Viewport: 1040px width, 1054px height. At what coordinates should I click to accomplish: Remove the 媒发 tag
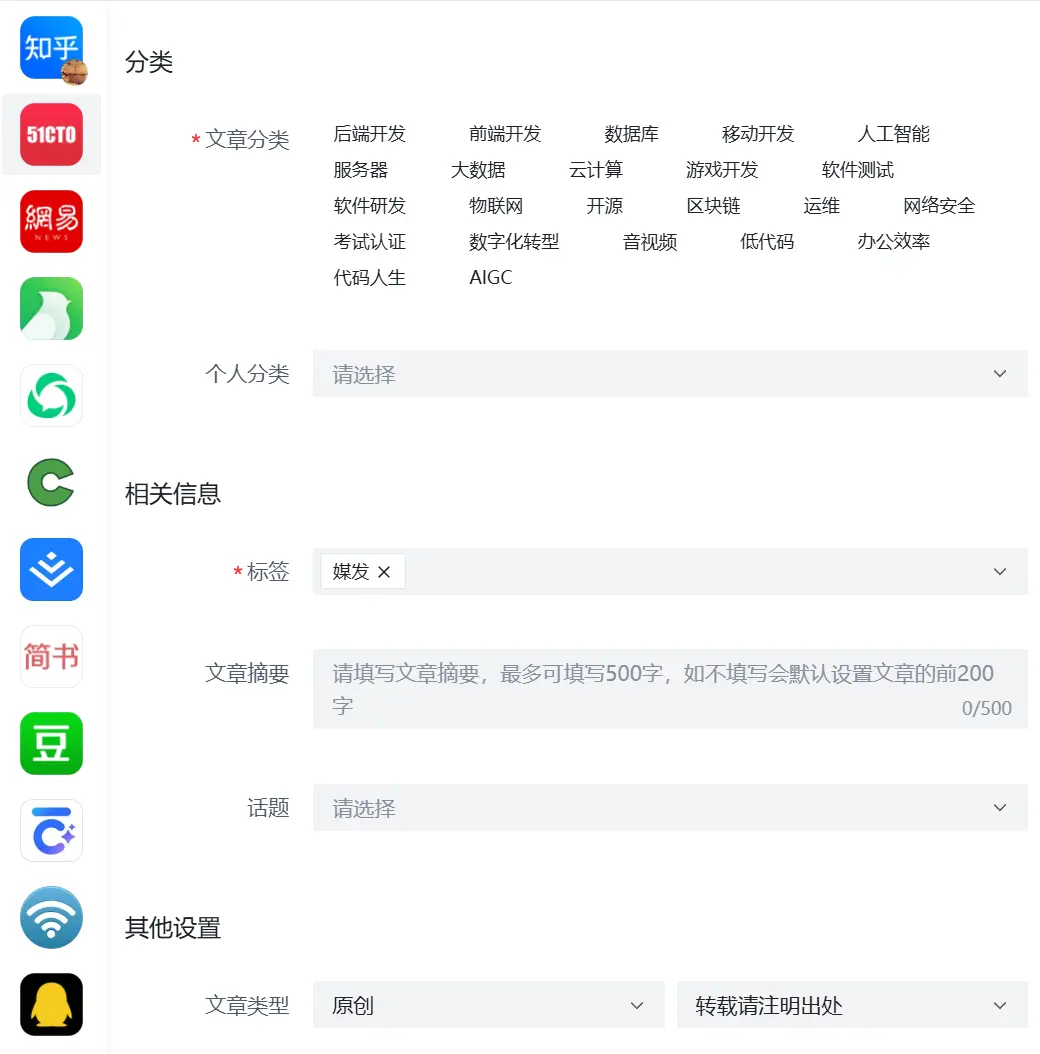[x=384, y=571]
